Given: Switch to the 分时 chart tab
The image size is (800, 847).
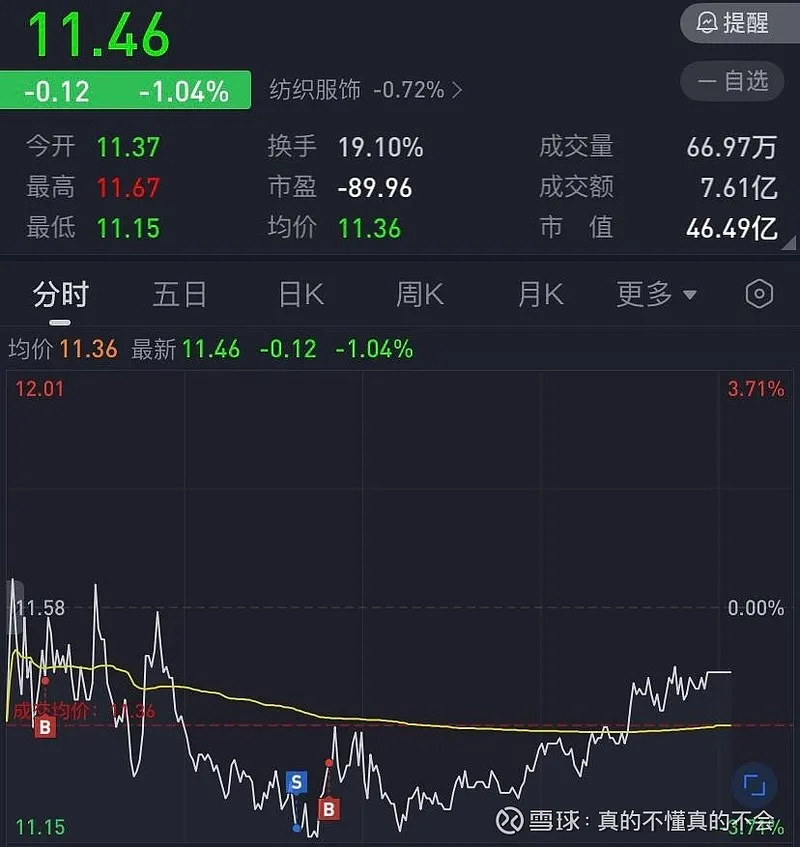Looking at the screenshot, I should tap(60, 294).
